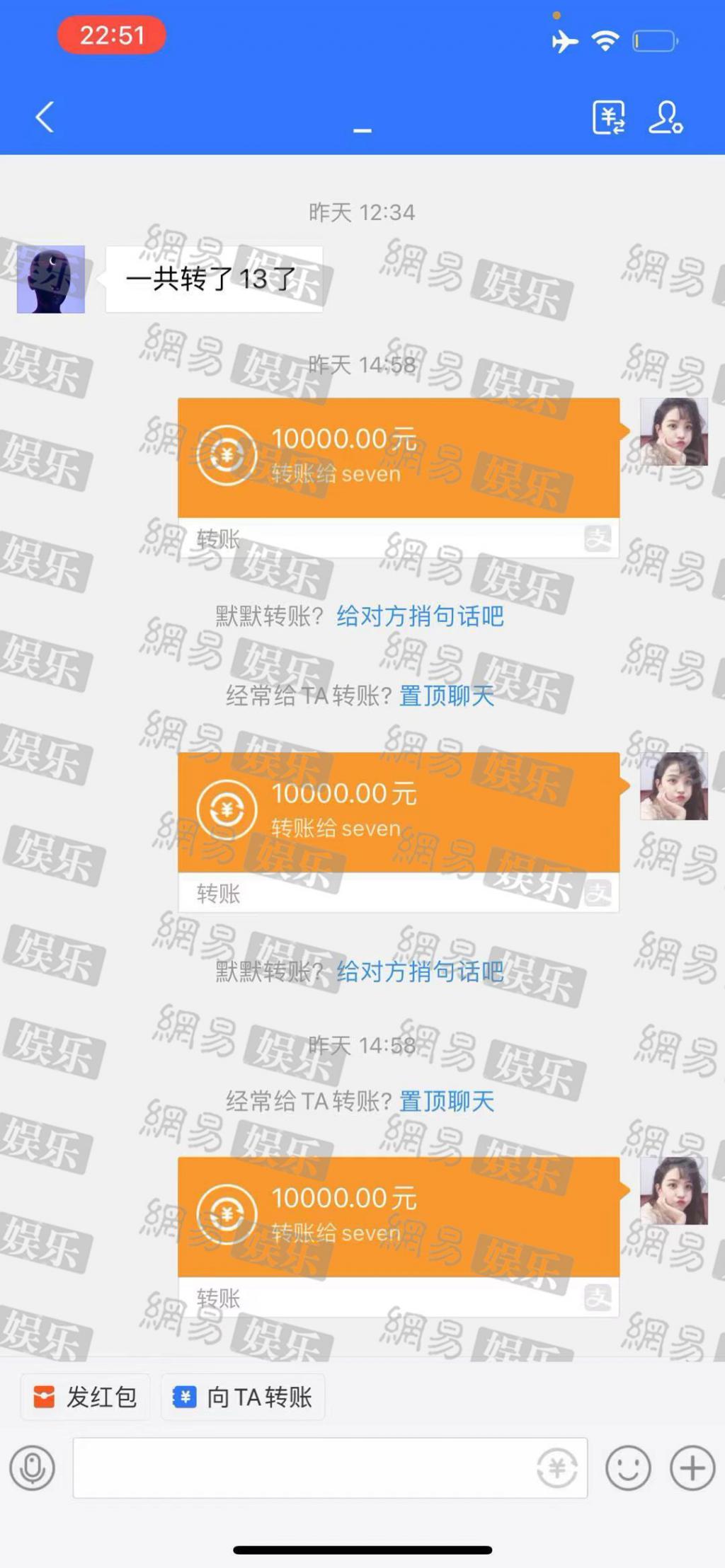This screenshot has height=1568, width=725.
Task: Open seven's avatar beside the message
Action: pyautogui.click(x=51, y=279)
